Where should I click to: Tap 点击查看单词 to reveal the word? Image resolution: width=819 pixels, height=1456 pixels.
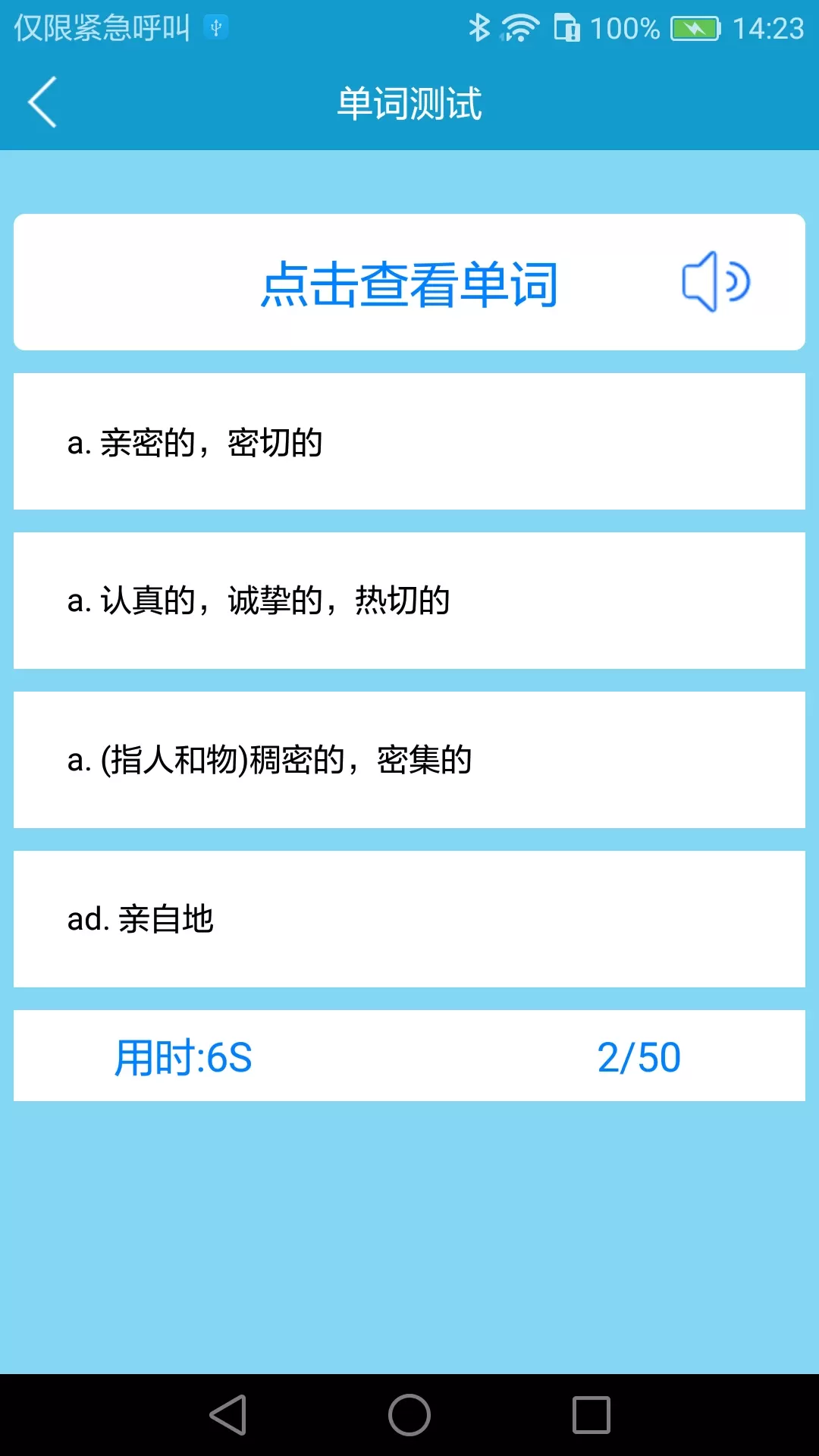[x=409, y=284]
